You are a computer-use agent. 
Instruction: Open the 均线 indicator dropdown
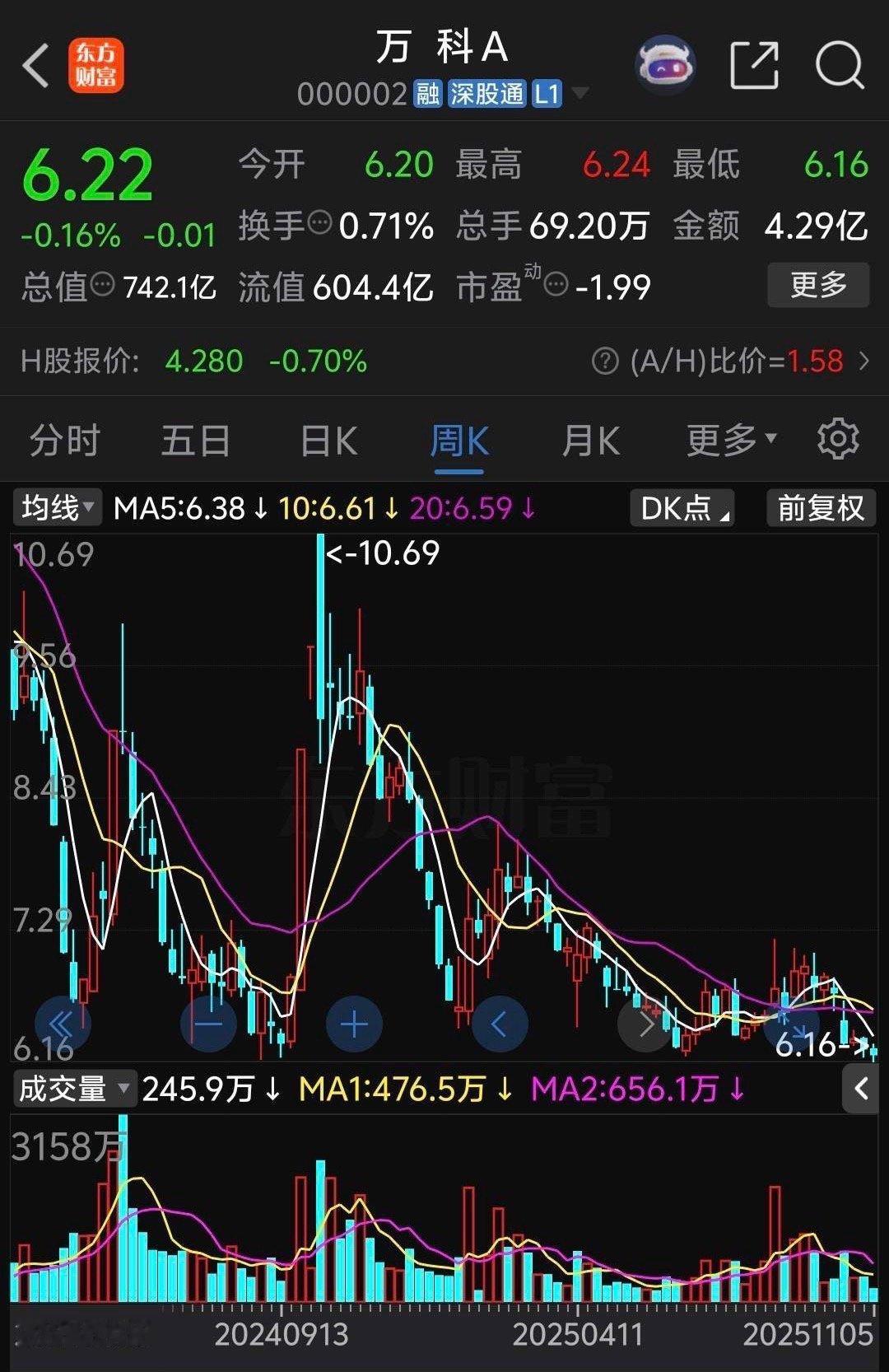54,508
